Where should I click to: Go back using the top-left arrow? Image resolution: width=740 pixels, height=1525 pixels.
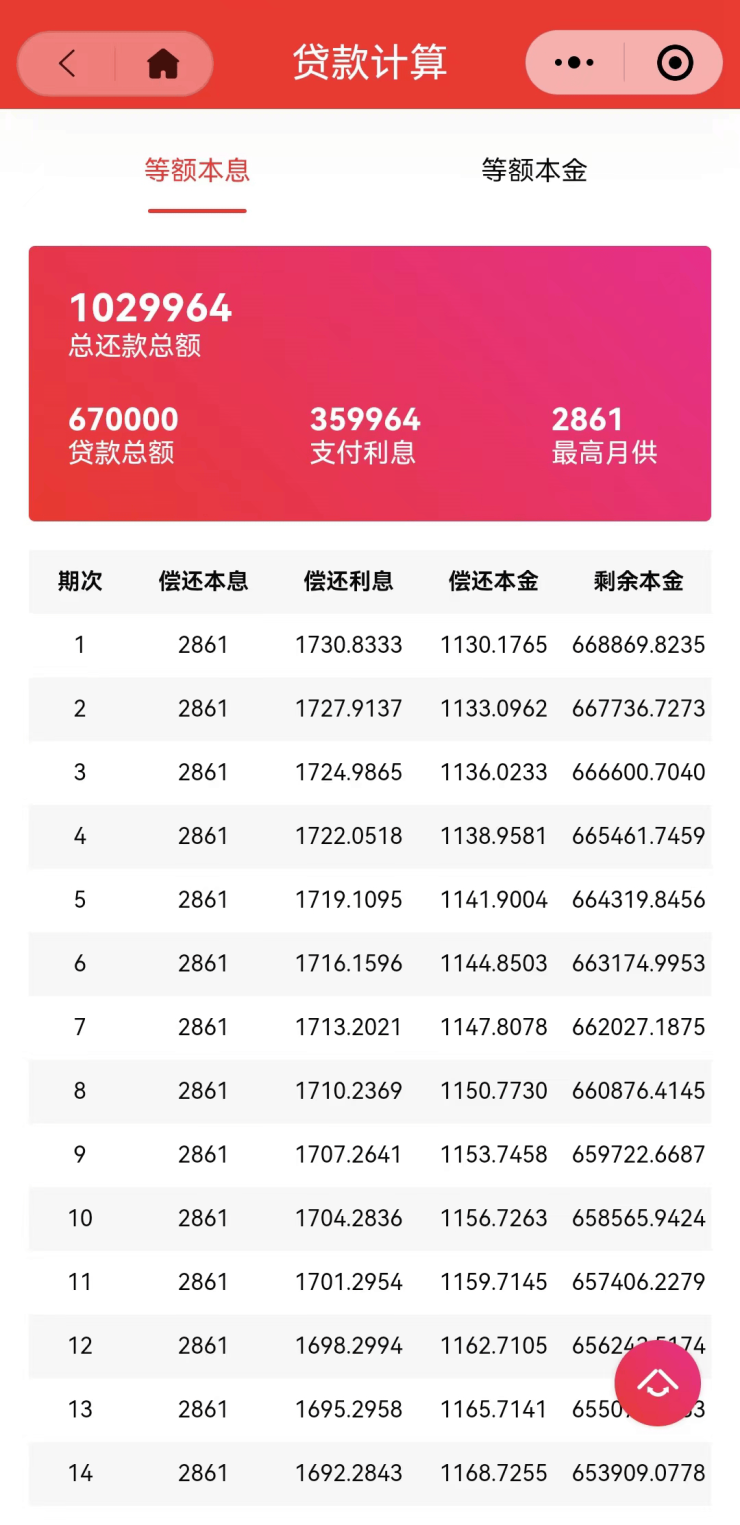tap(67, 64)
